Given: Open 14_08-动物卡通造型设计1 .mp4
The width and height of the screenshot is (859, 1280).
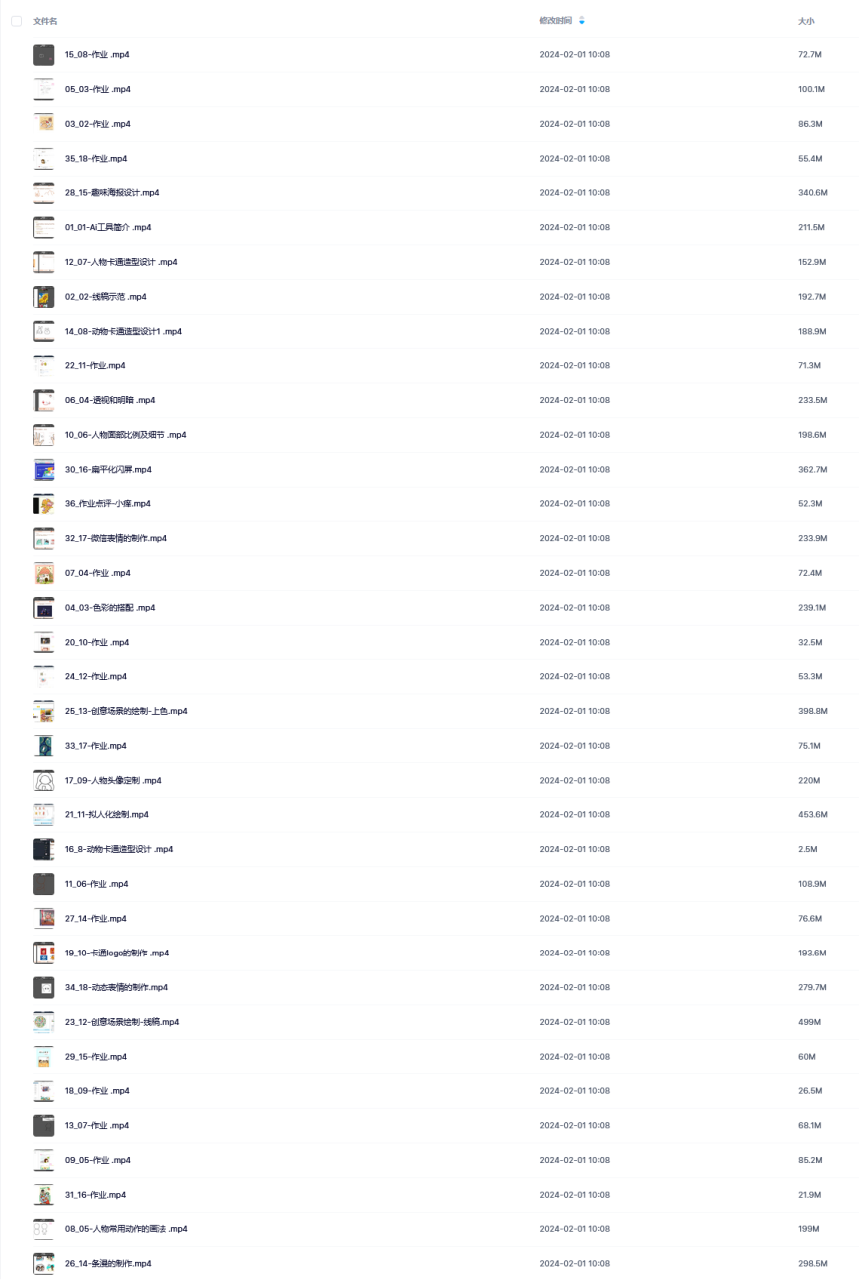Looking at the screenshot, I should [123, 331].
